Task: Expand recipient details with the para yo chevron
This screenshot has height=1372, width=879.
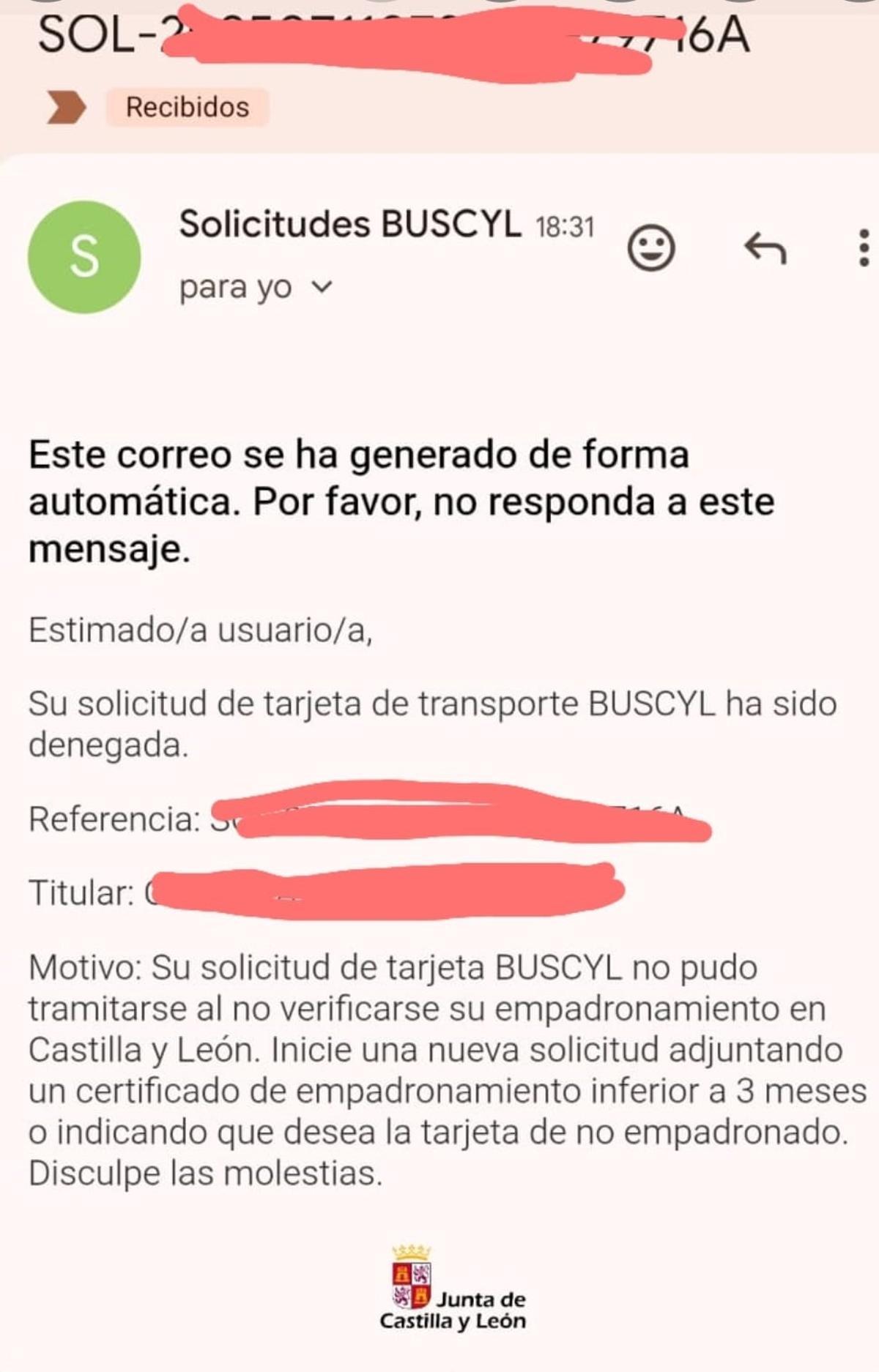Action: pos(319,288)
